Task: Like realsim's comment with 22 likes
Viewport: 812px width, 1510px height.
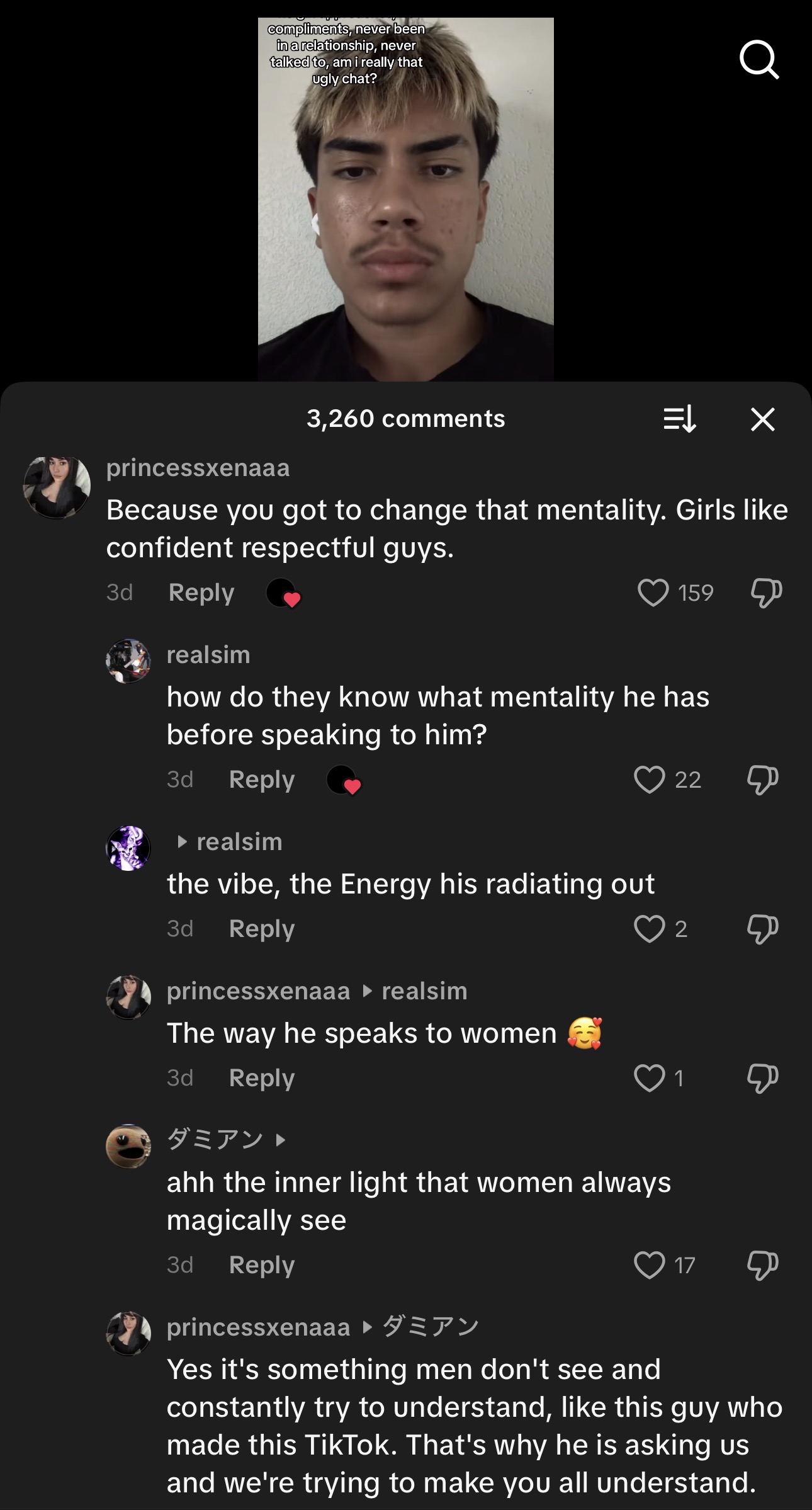Action: click(650, 780)
